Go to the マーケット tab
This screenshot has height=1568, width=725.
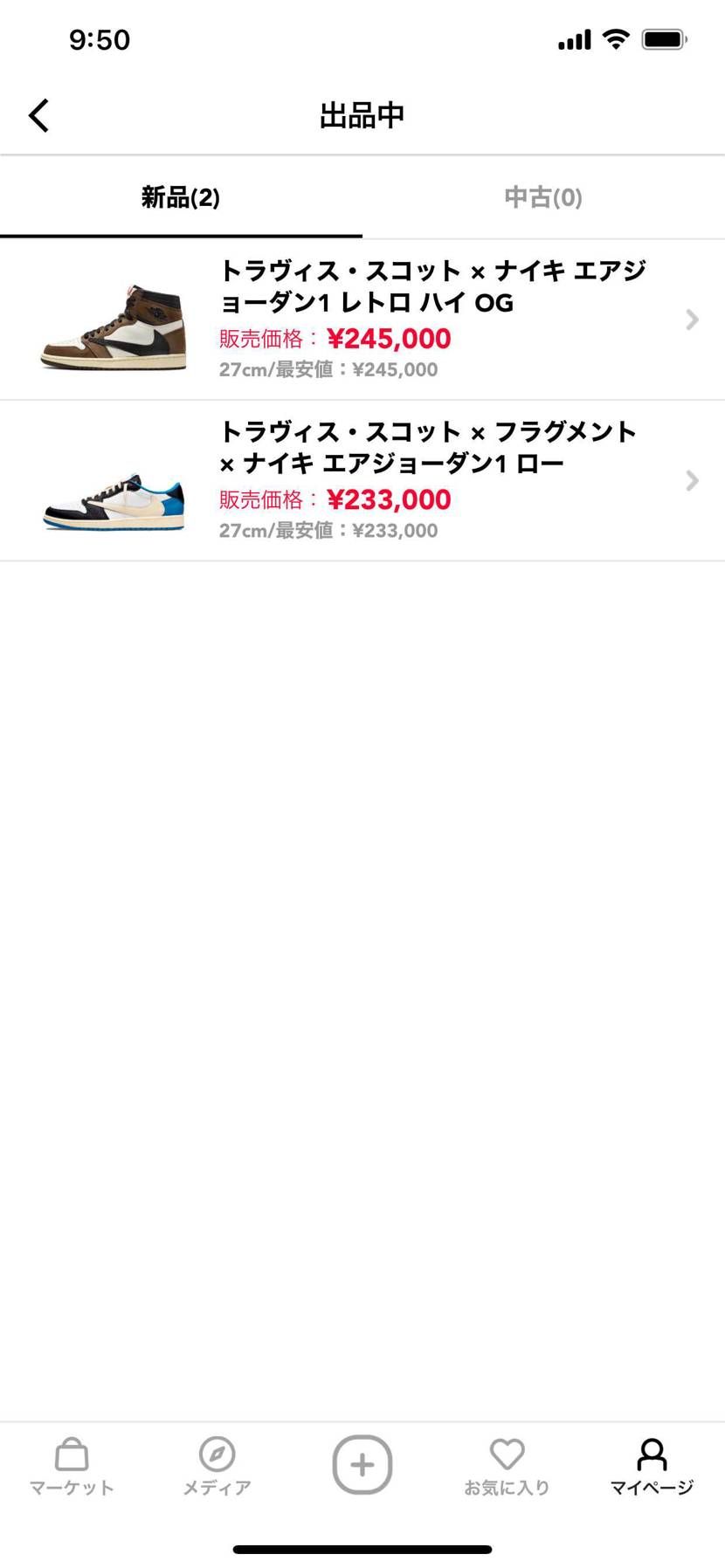[x=72, y=1465]
